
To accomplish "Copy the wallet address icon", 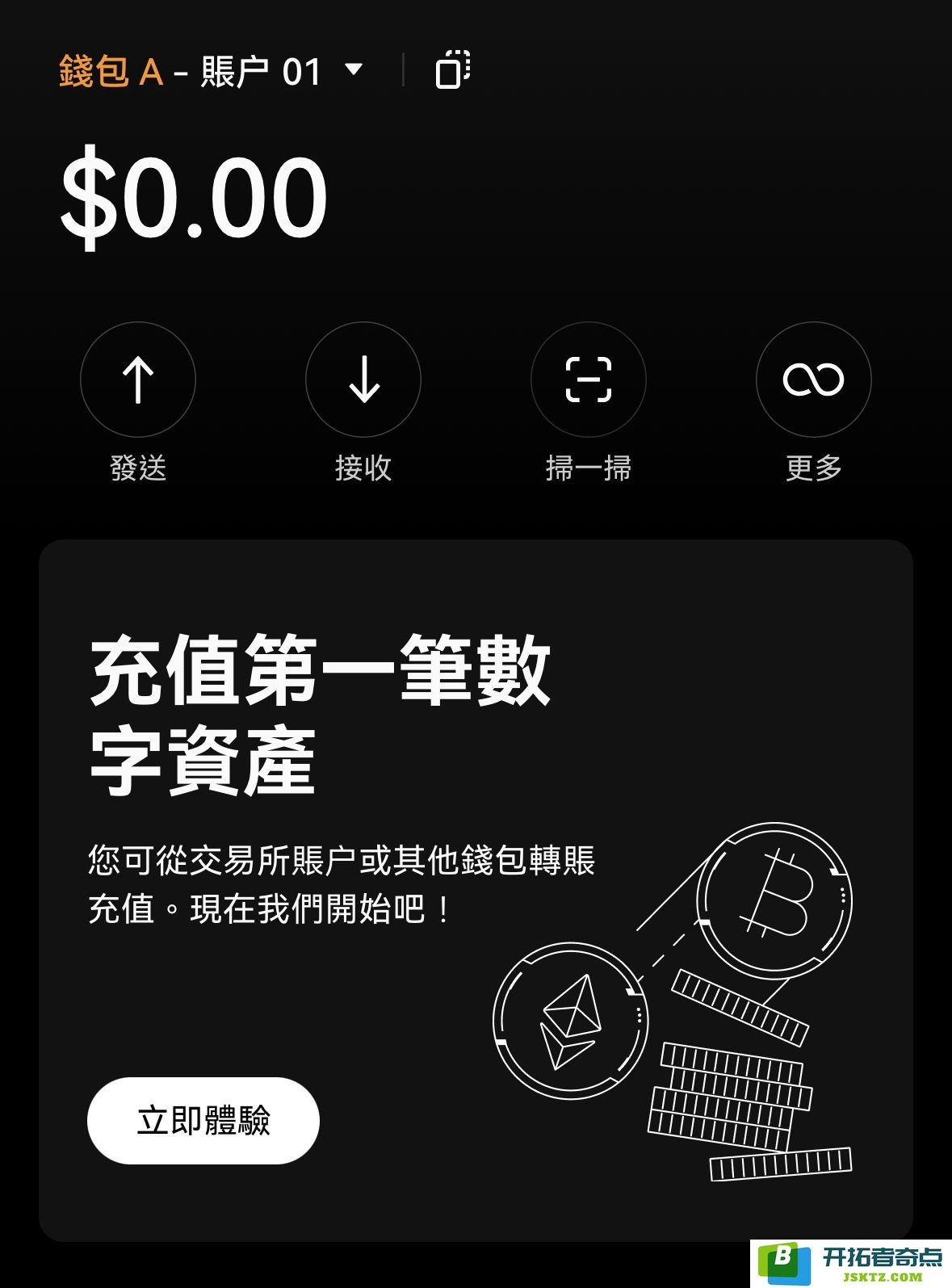I will coord(453,69).
